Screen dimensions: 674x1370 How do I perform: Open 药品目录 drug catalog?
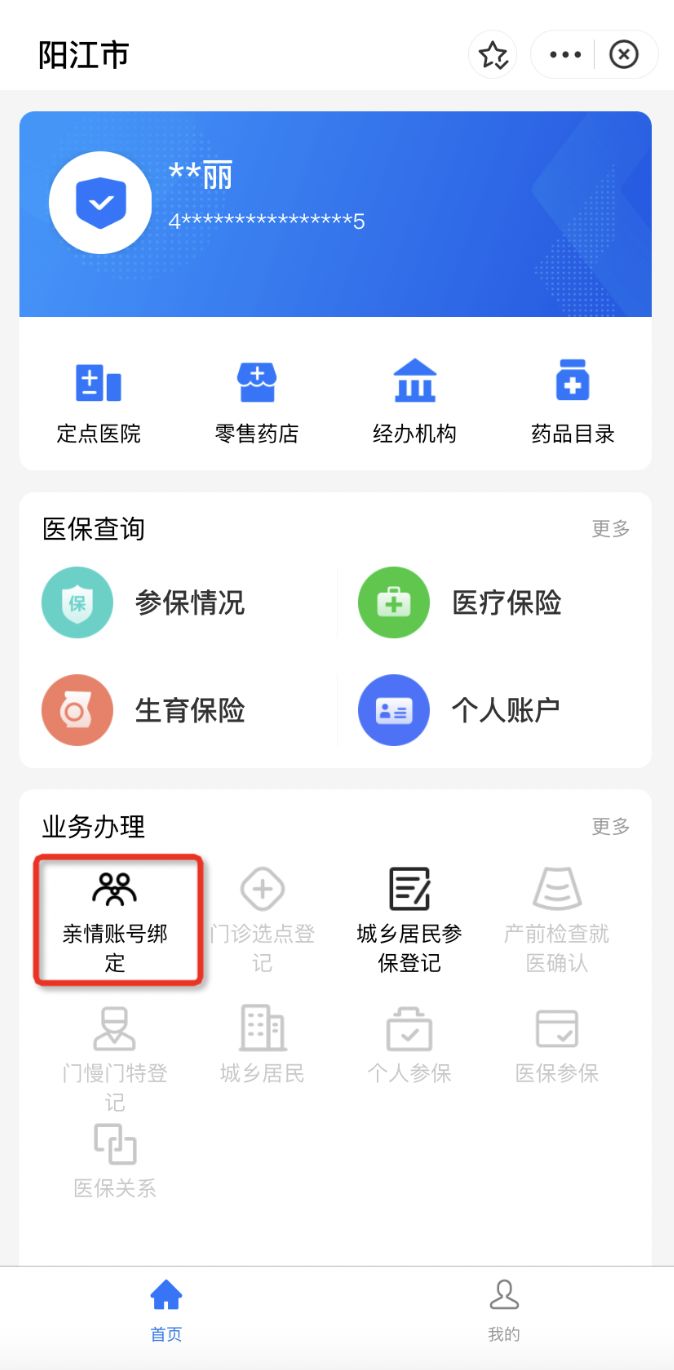click(572, 401)
